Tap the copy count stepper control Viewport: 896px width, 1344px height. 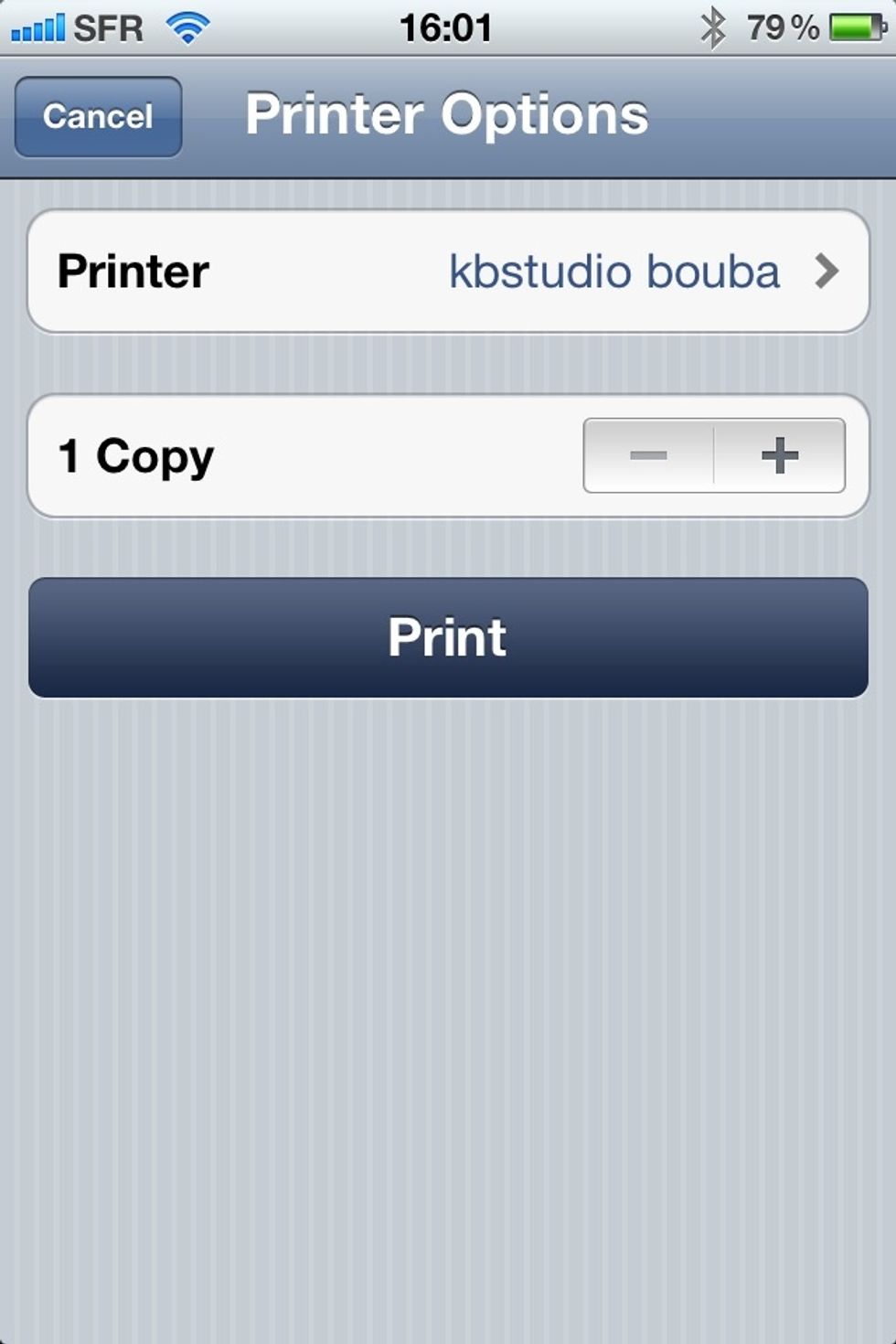[x=716, y=455]
